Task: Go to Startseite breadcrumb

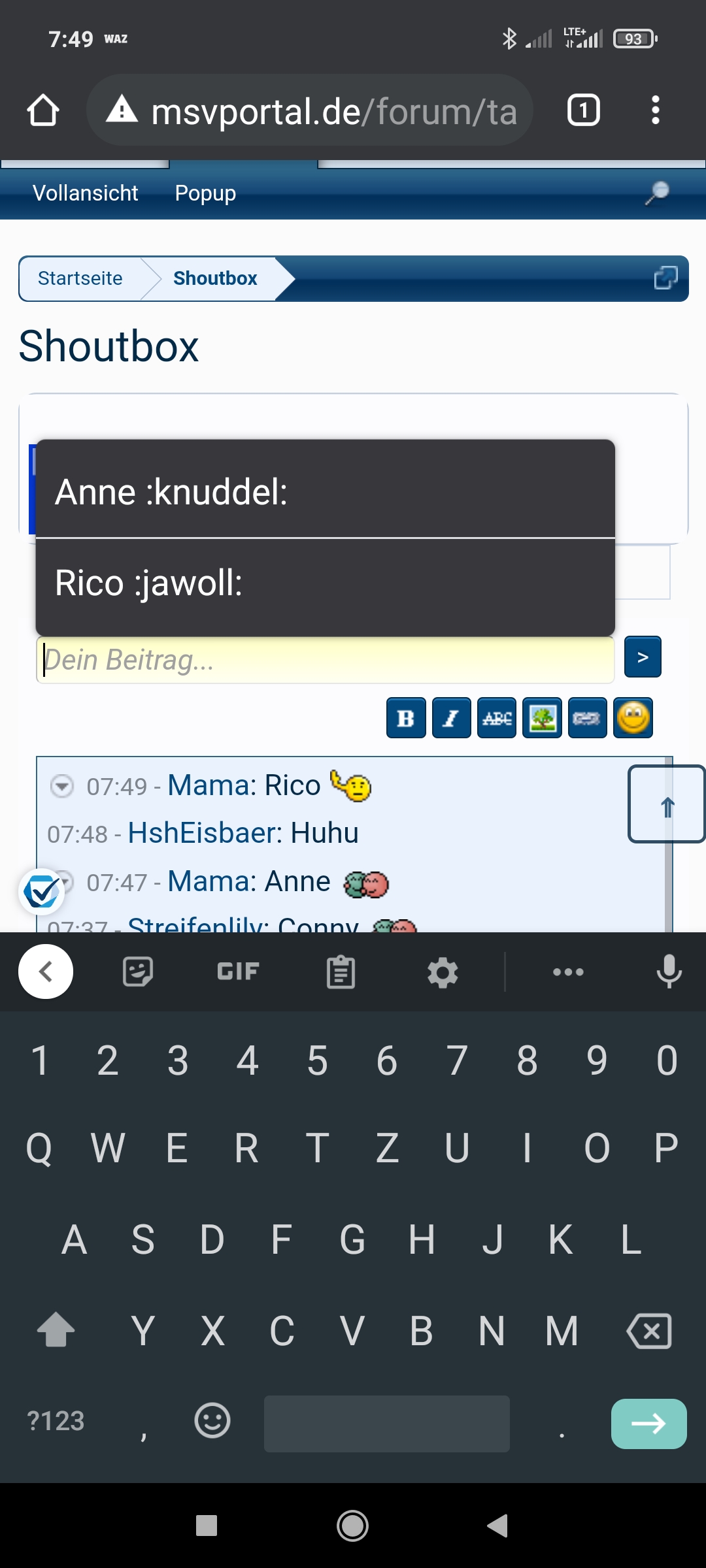Action: tap(80, 278)
